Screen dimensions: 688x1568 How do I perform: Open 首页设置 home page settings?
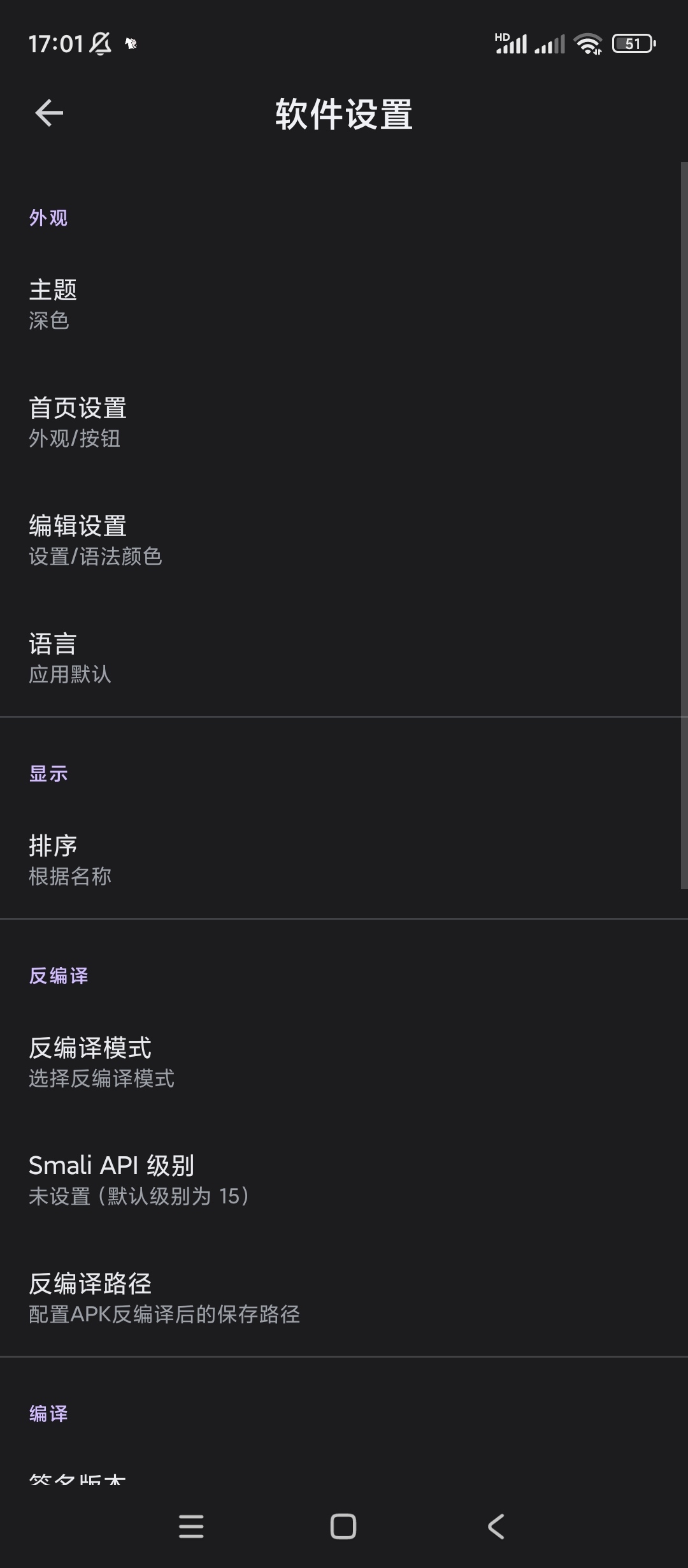(344, 423)
